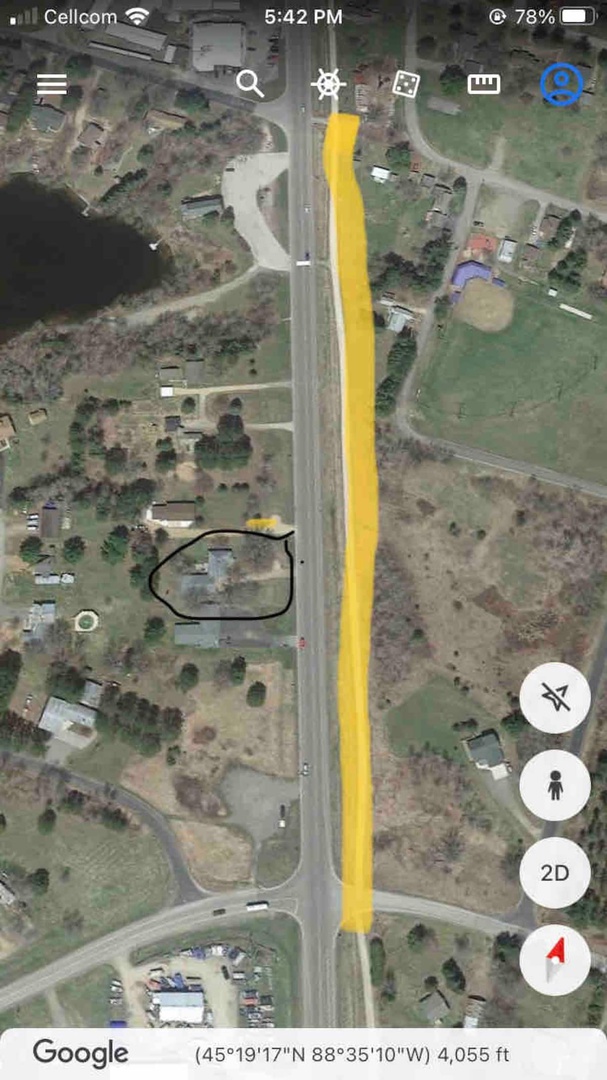
Task: Switch to 2D view
Action: click(555, 873)
